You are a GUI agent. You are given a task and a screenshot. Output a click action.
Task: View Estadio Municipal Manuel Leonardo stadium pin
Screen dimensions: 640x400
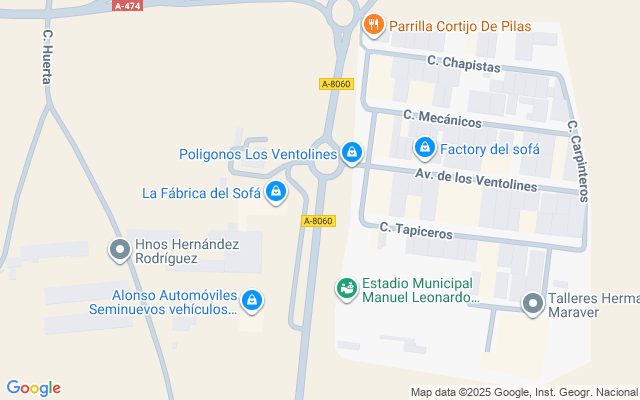(x=346, y=289)
